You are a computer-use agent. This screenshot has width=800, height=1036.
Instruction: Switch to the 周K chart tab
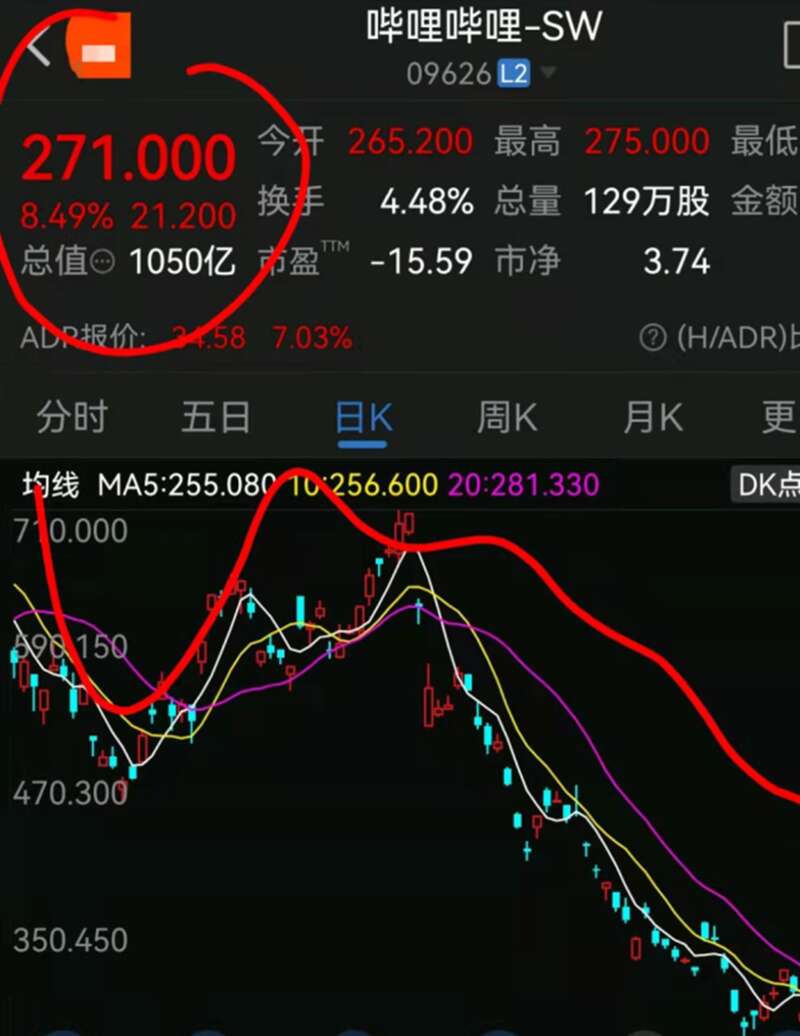507,417
